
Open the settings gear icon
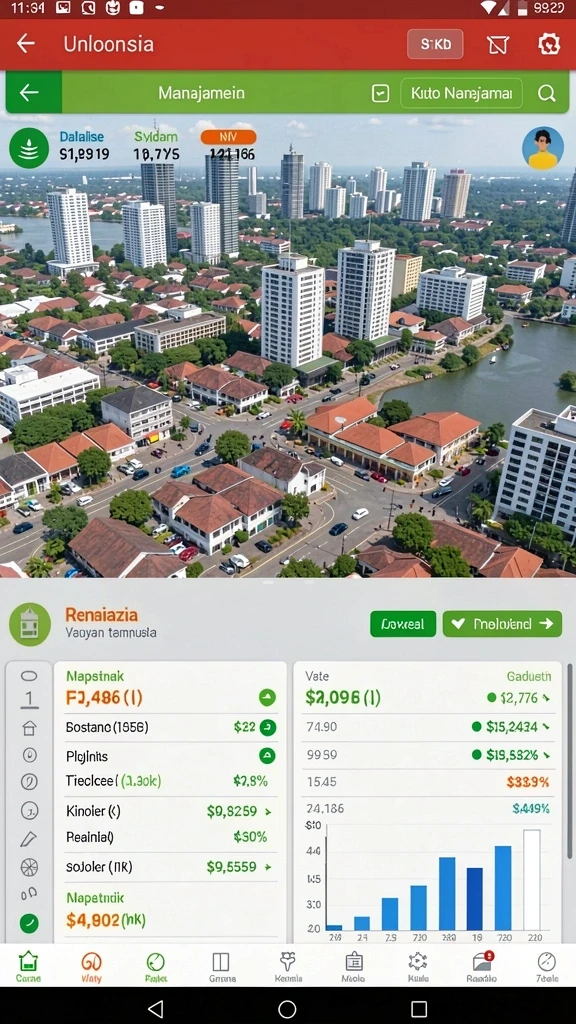coord(549,44)
